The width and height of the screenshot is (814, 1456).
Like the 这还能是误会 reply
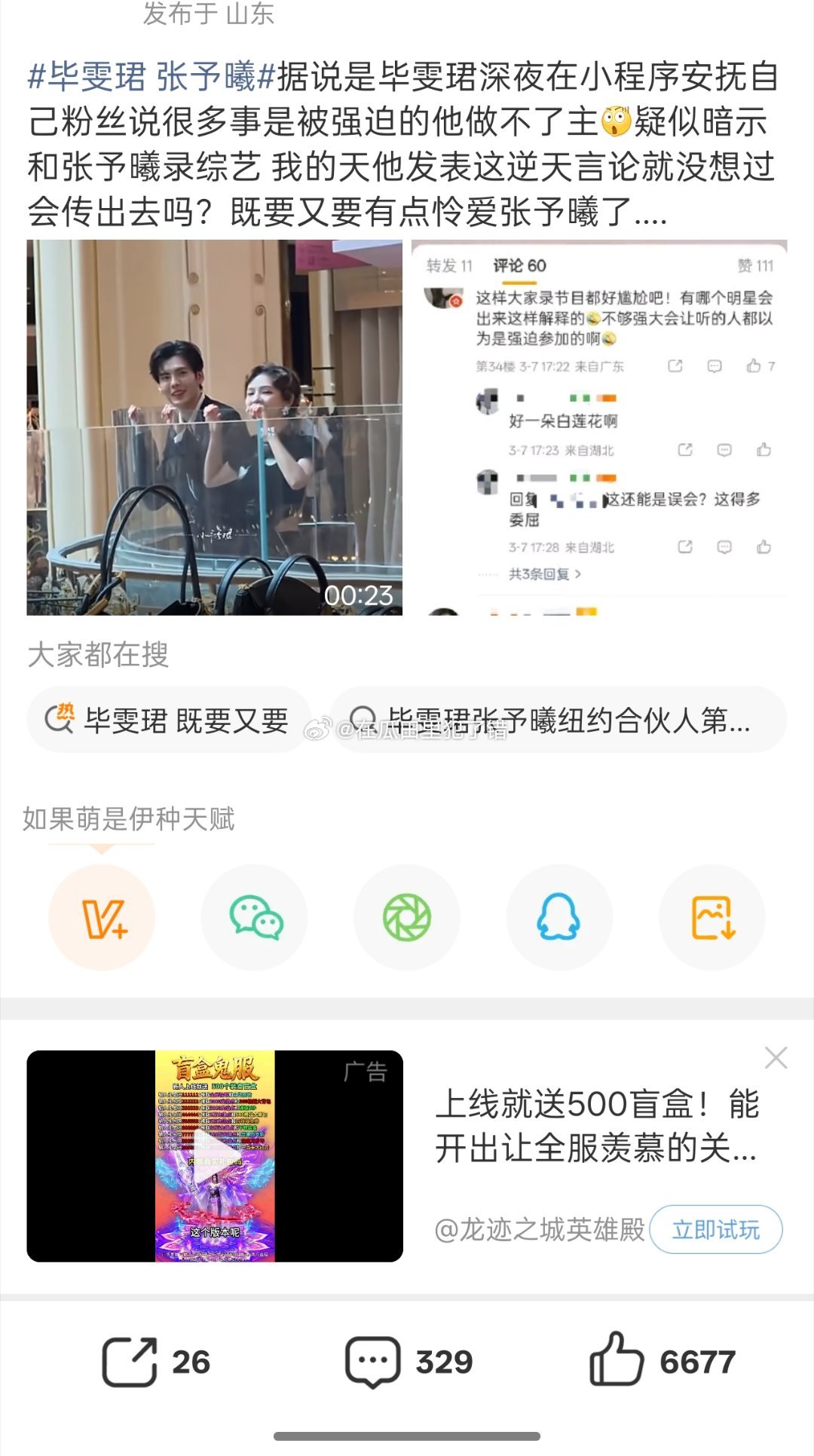click(764, 547)
